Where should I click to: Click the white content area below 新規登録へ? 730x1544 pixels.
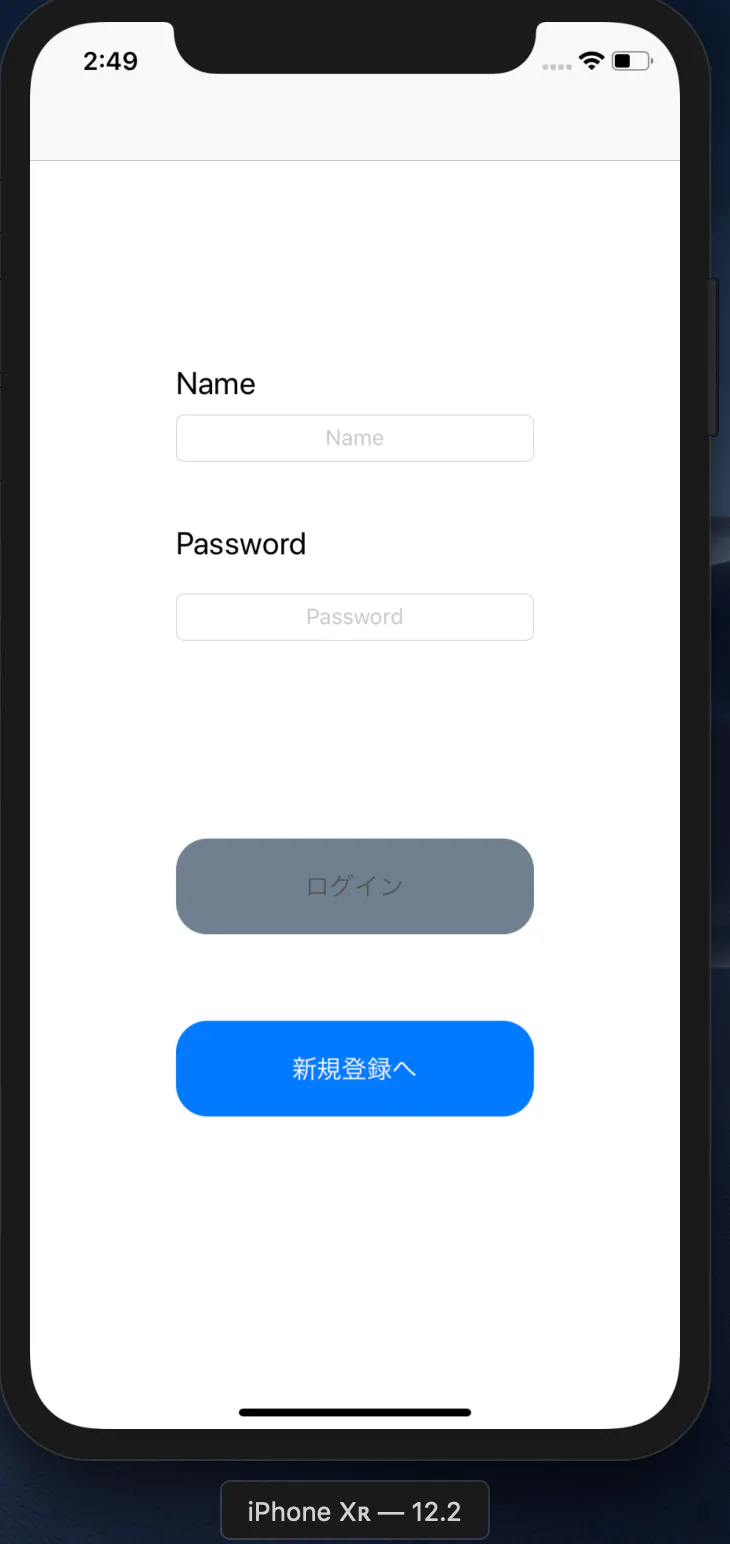click(355, 1250)
